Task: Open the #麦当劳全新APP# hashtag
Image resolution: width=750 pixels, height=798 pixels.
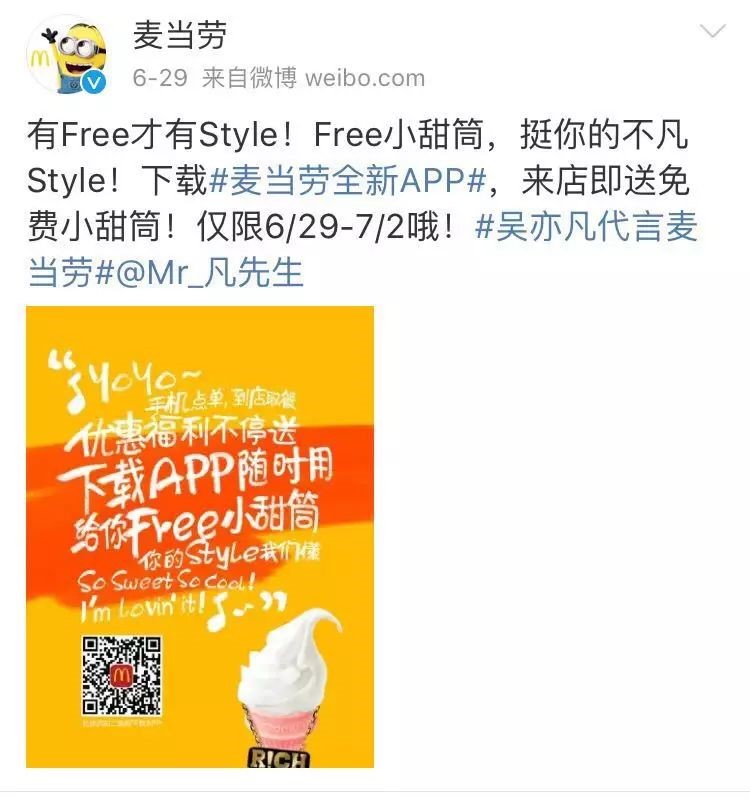Action: point(347,180)
